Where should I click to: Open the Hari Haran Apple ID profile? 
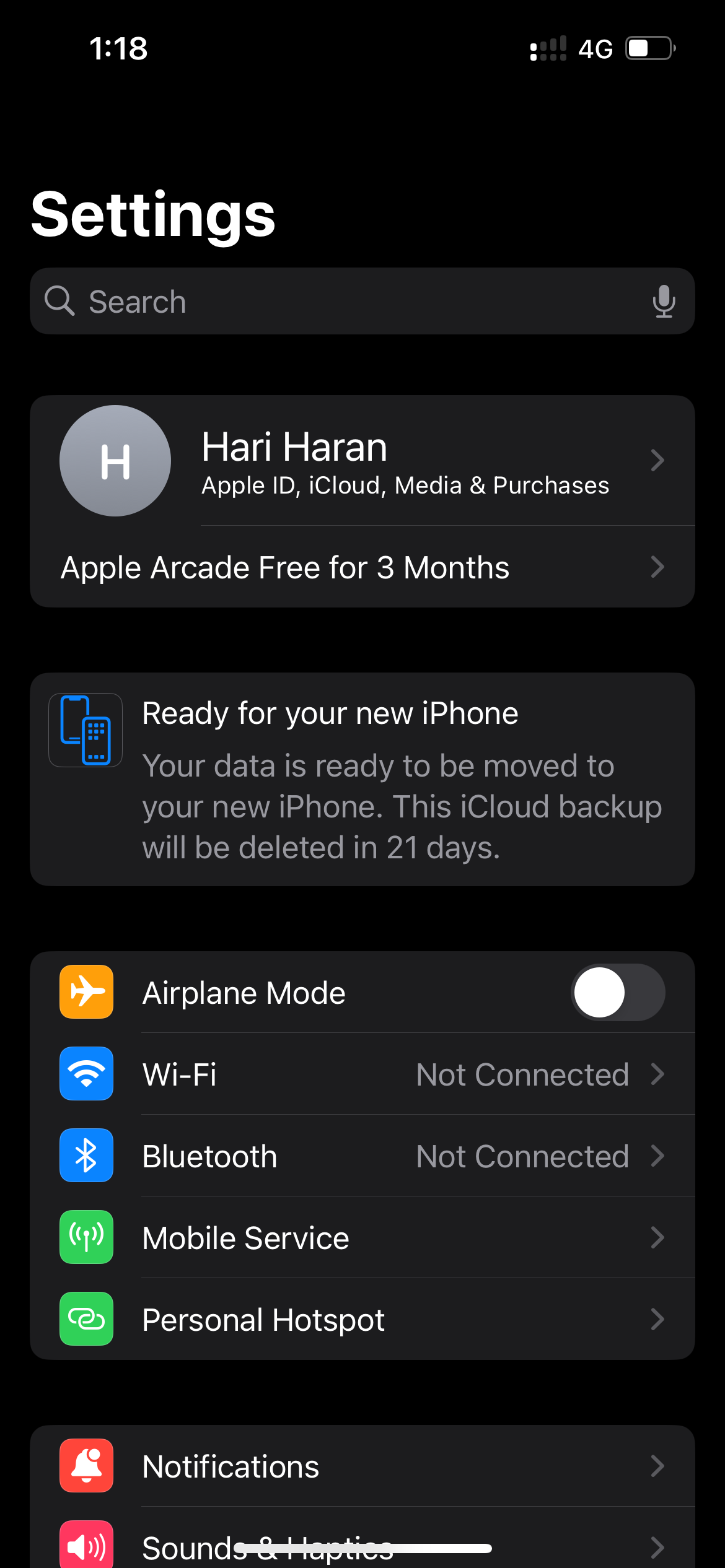click(362, 461)
